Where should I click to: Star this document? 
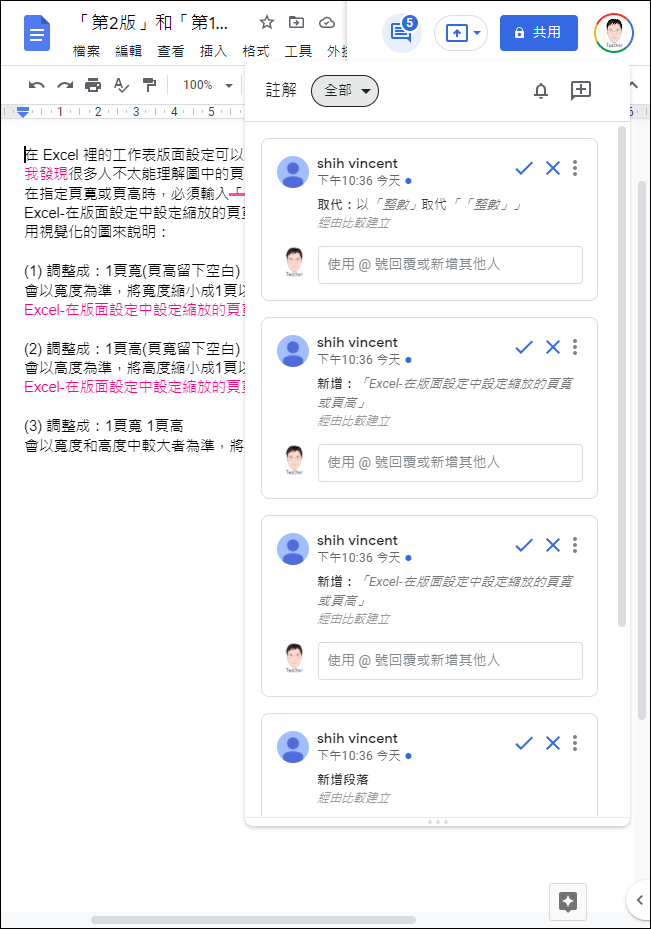click(x=266, y=23)
